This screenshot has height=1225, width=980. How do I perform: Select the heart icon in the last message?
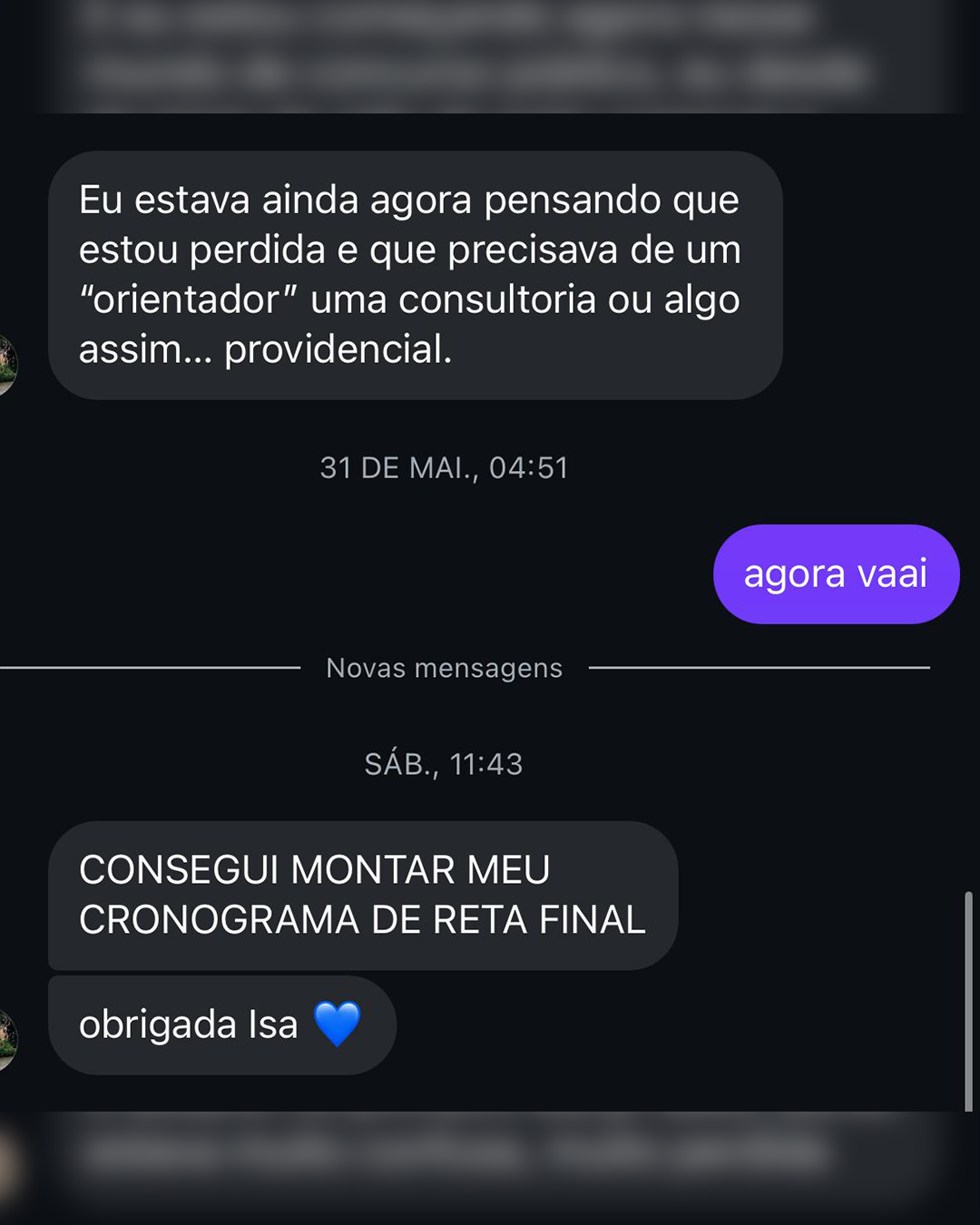click(x=336, y=1024)
